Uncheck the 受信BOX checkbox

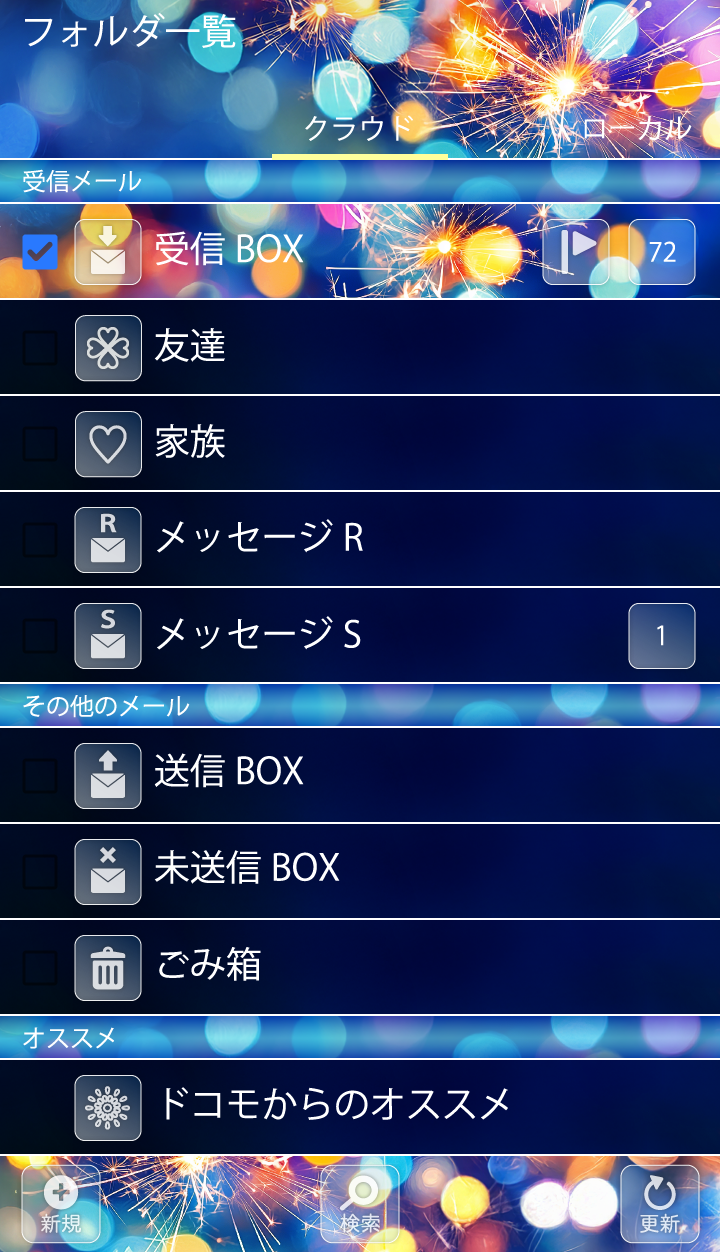(x=40, y=252)
